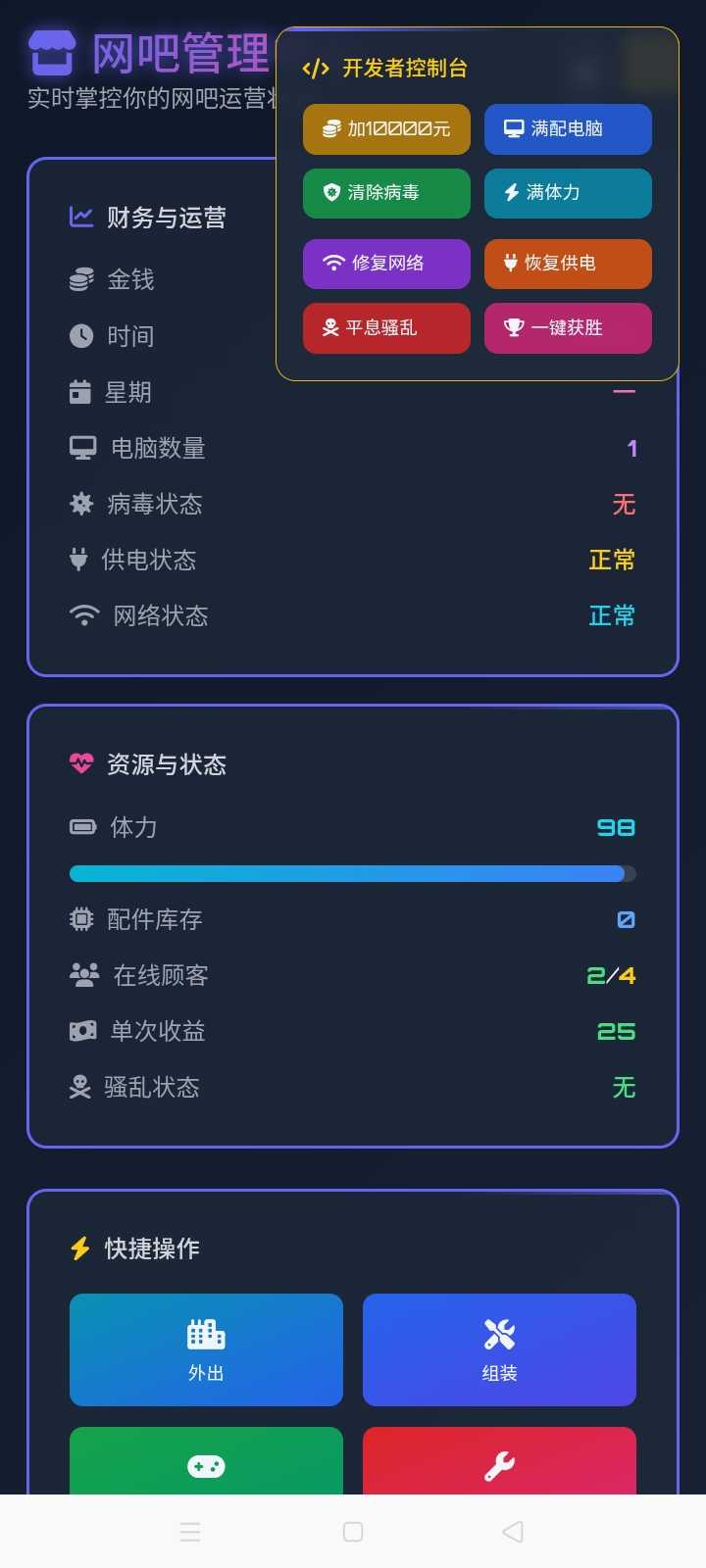The image size is (706, 1568).
Task: Restore power with 恢复供电
Action: click(568, 264)
